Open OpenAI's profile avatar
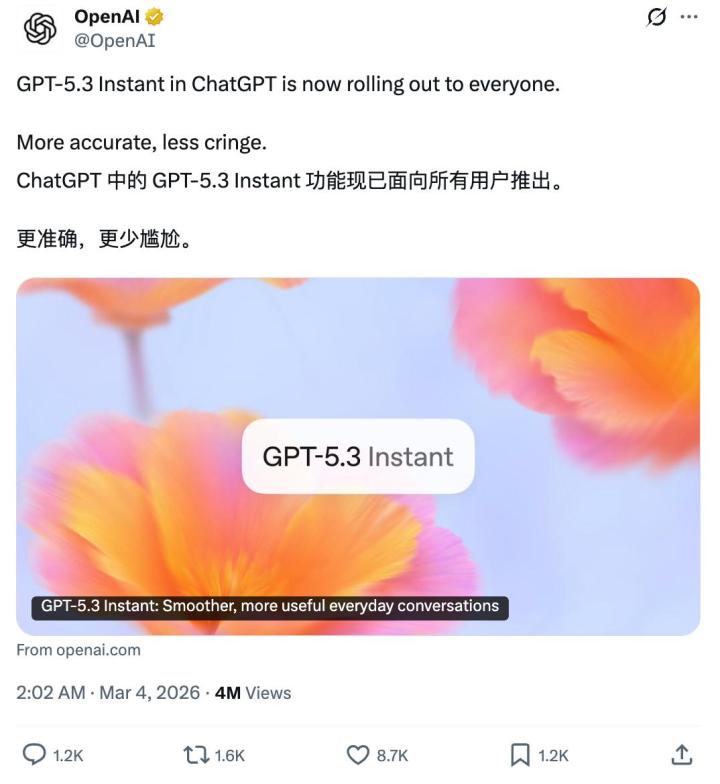Viewport: 720px width, 784px height. pos(41,29)
